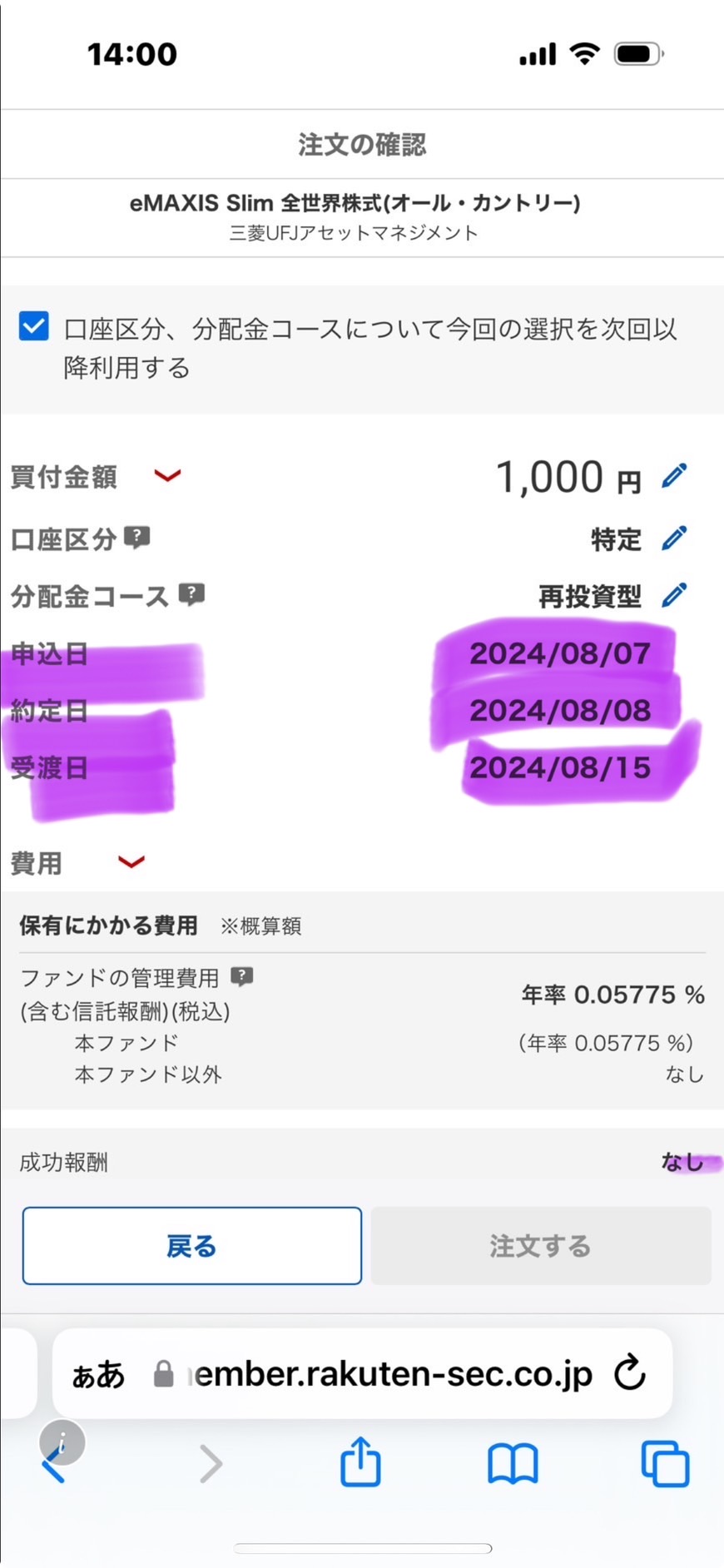The height and width of the screenshot is (1568, 724).
Task: Tap the 戻る button
Action: 192,1246
